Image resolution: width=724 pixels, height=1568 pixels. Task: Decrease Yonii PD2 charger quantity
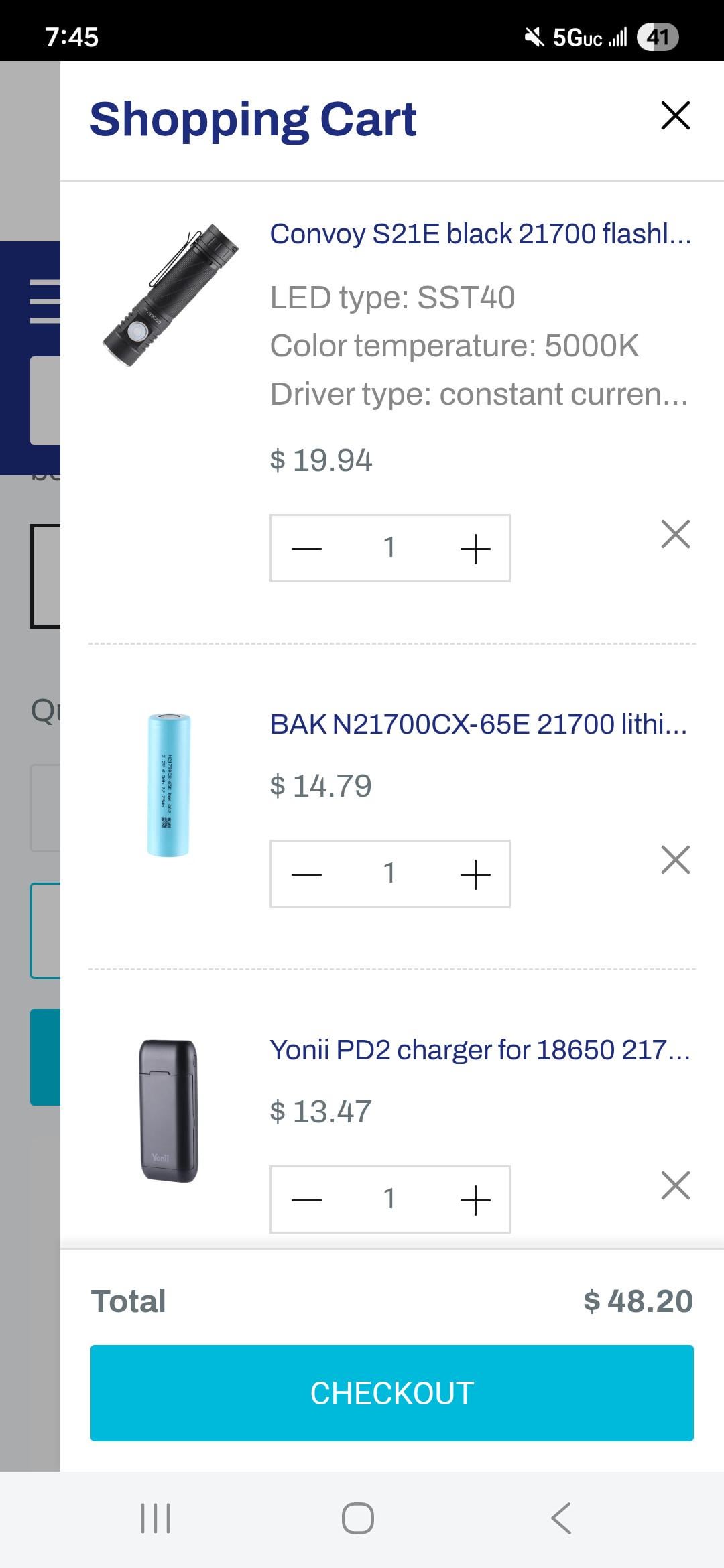point(307,1200)
